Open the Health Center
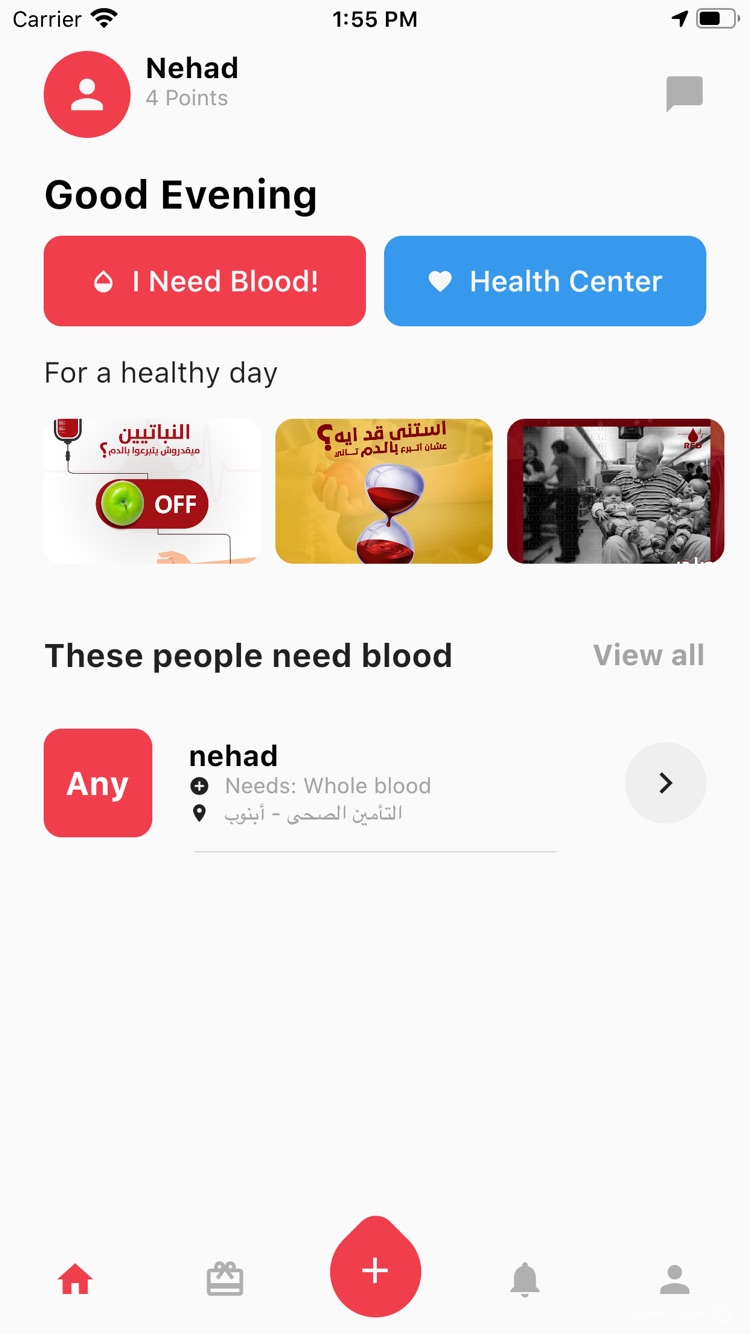The height and width of the screenshot is (1334, 750). pyautogui.click(x=544, y=281)
